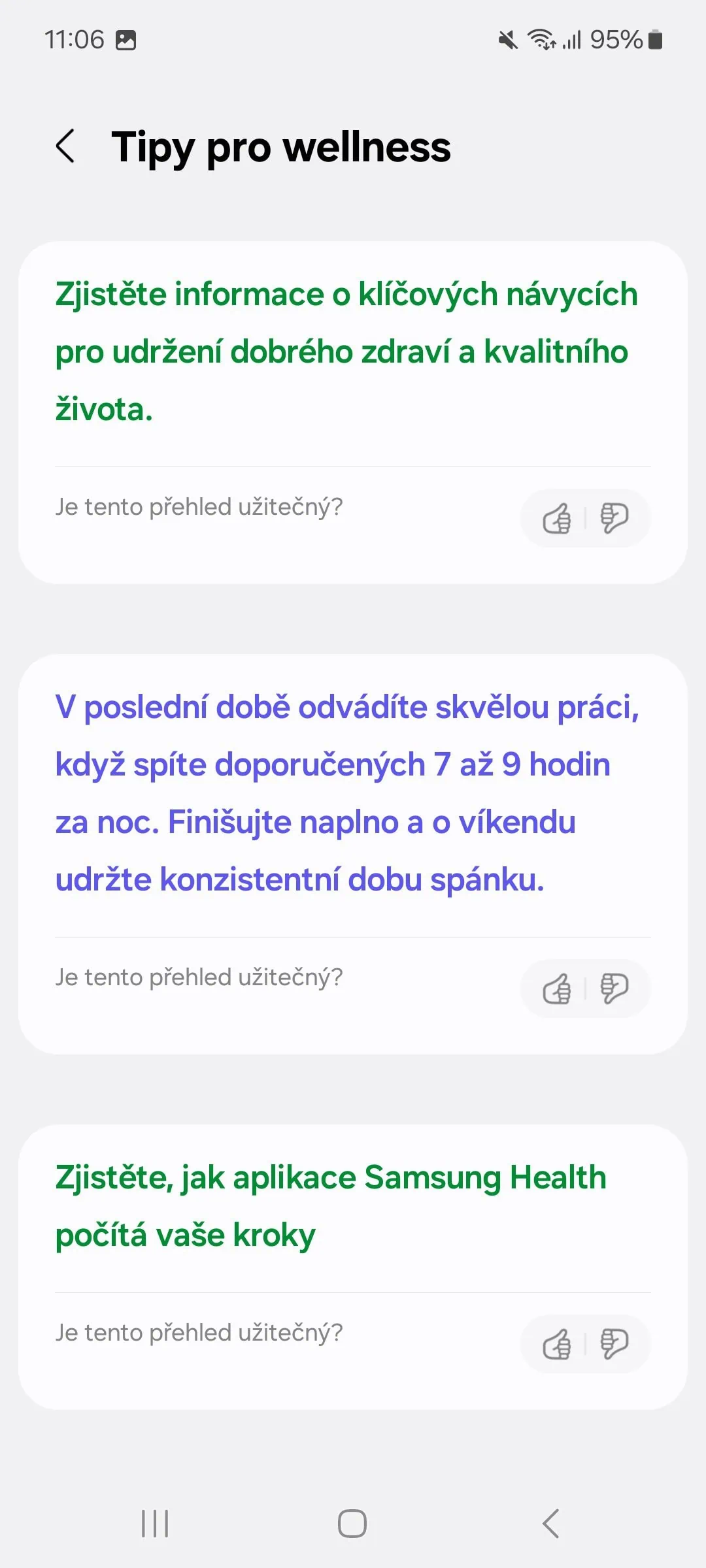The height and width of the screenshot is (1568, 706).
Task: Open the 7 až 9 hodin sleep card
Action: point(346,793)
